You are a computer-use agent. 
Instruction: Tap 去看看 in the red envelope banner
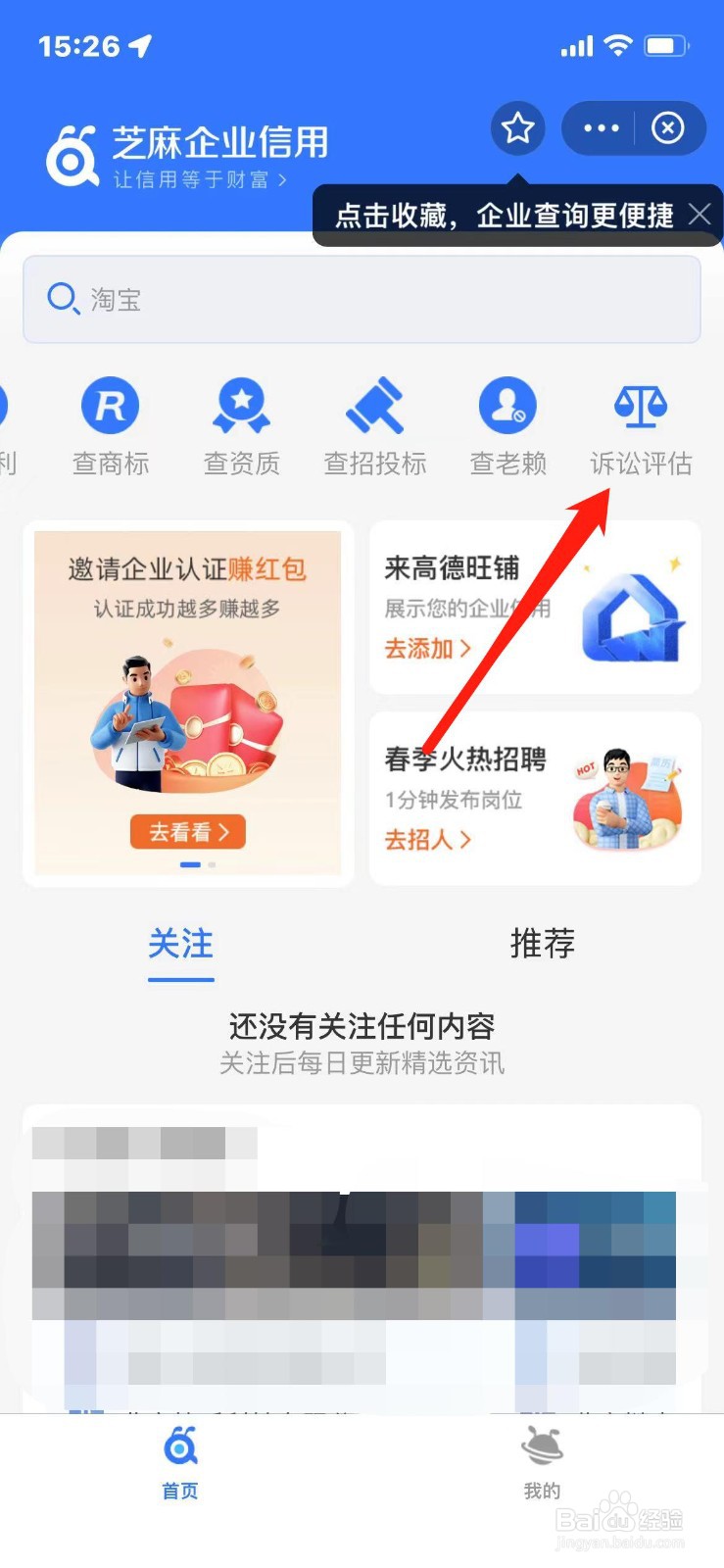[186, 831]
